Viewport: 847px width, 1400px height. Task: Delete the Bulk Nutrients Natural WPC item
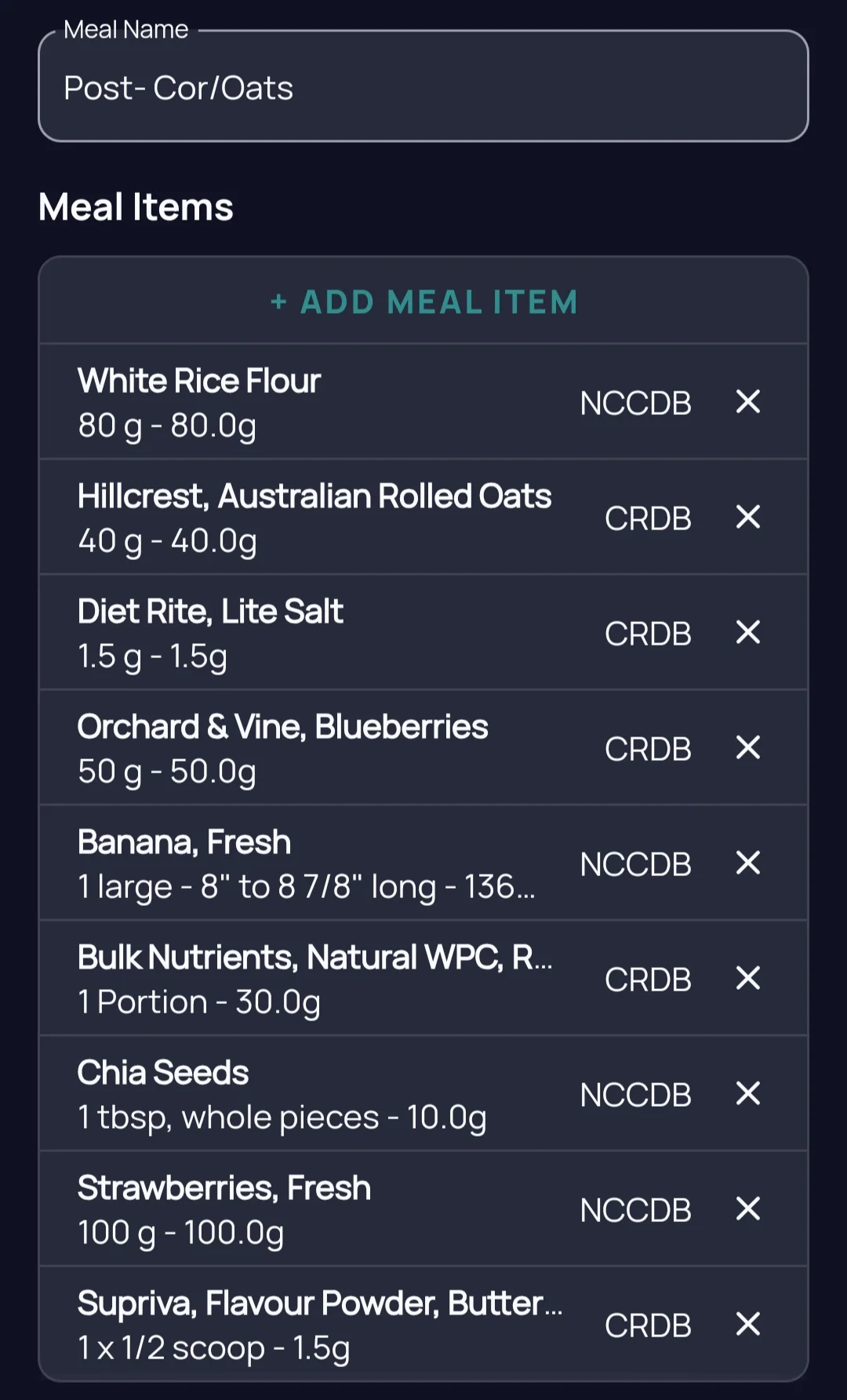tap(748, 978)
